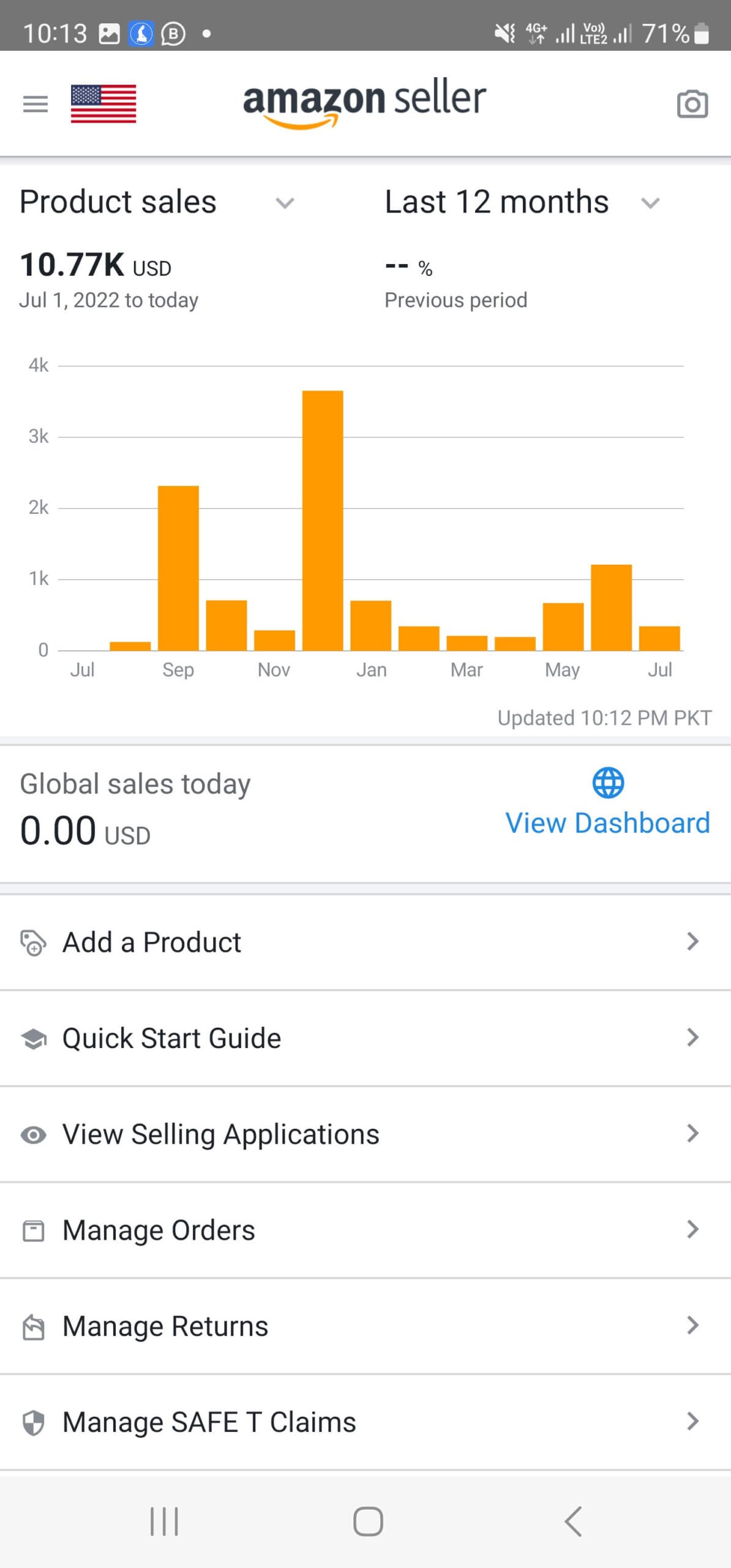Image resolution: width=731 pixels, height=1568 pixels.
Task: Tap the US flag marketplace switcher
Action: pos(103,104)
